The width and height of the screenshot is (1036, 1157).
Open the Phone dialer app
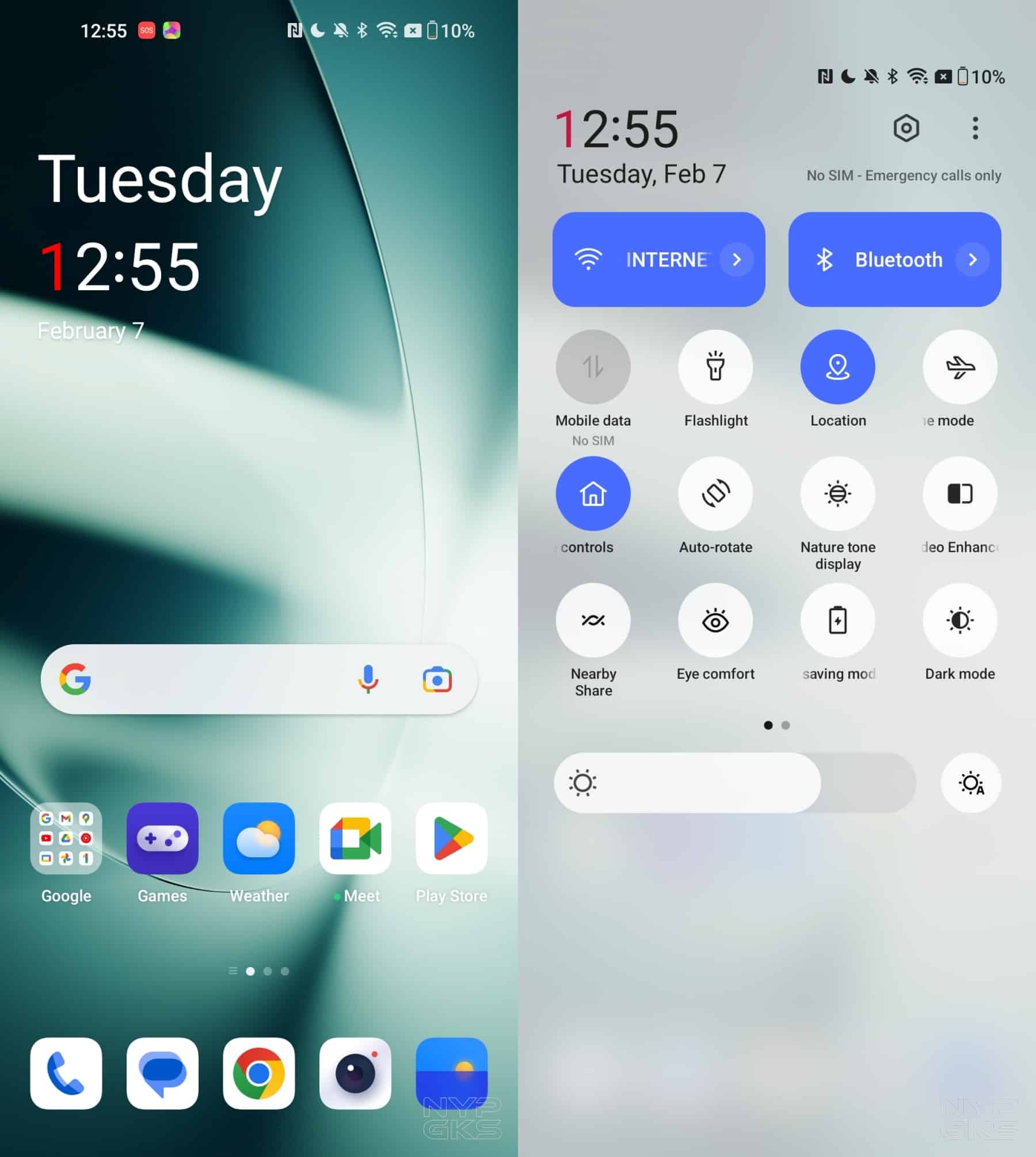pyautogui.click(x=66, y=1073)
